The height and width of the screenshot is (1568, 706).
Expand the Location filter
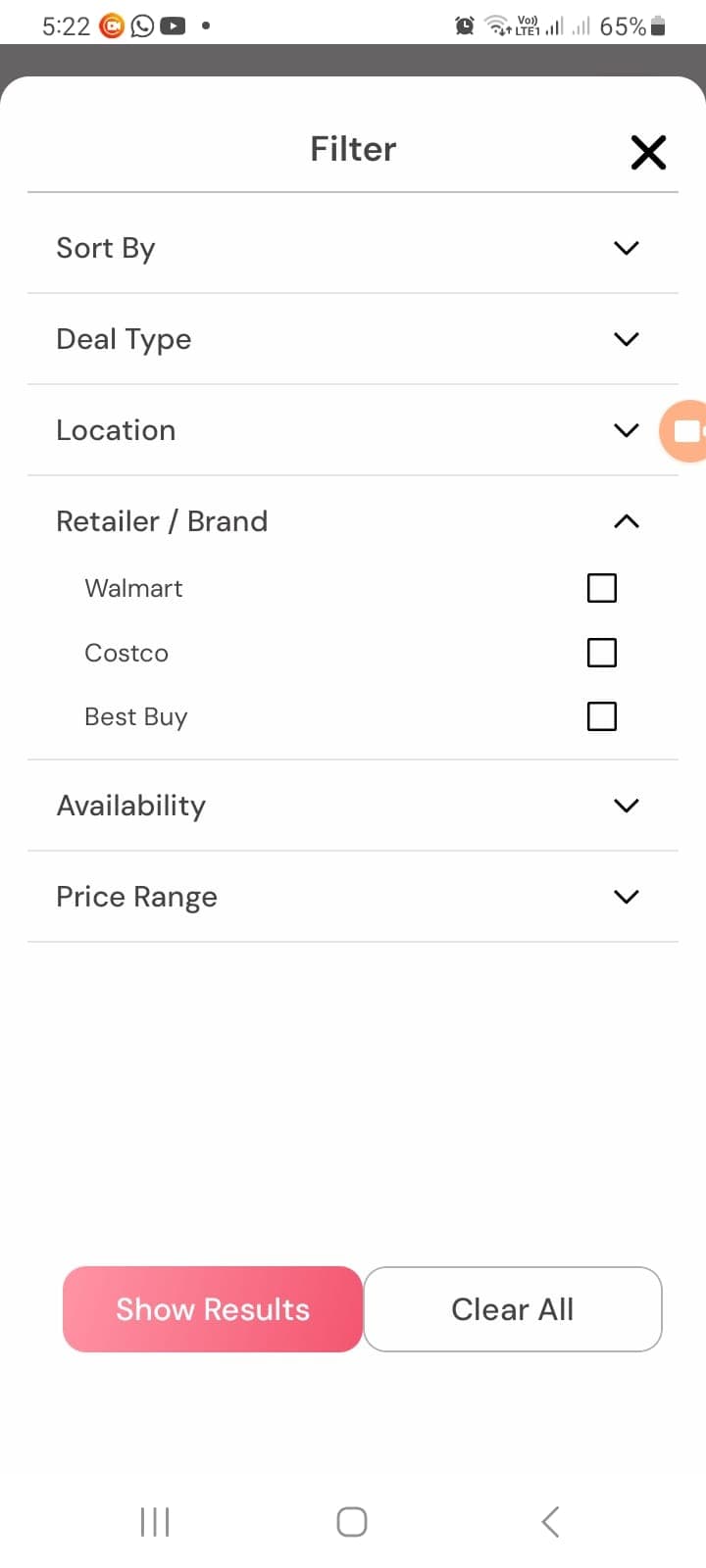(626, 430)
